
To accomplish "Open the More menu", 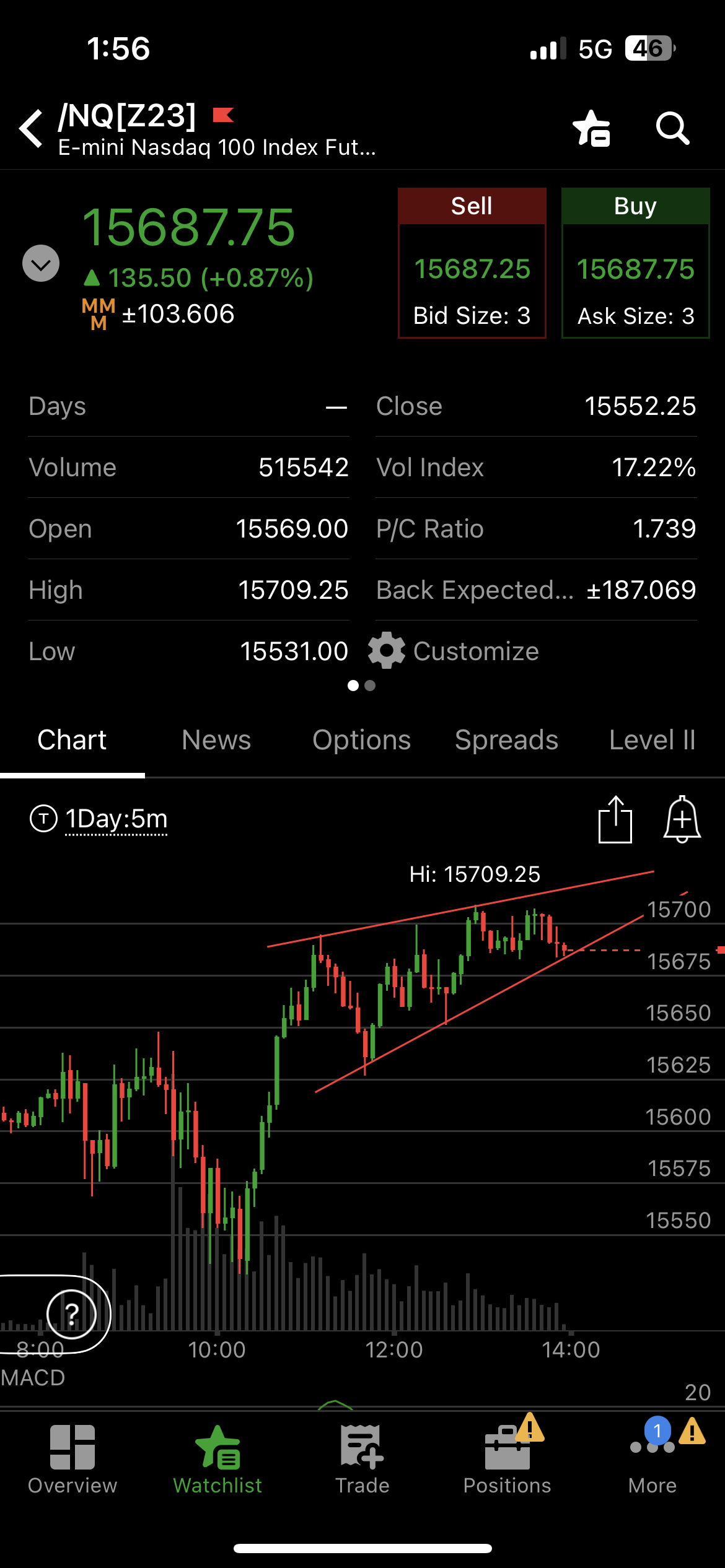I will [652, 1460].
